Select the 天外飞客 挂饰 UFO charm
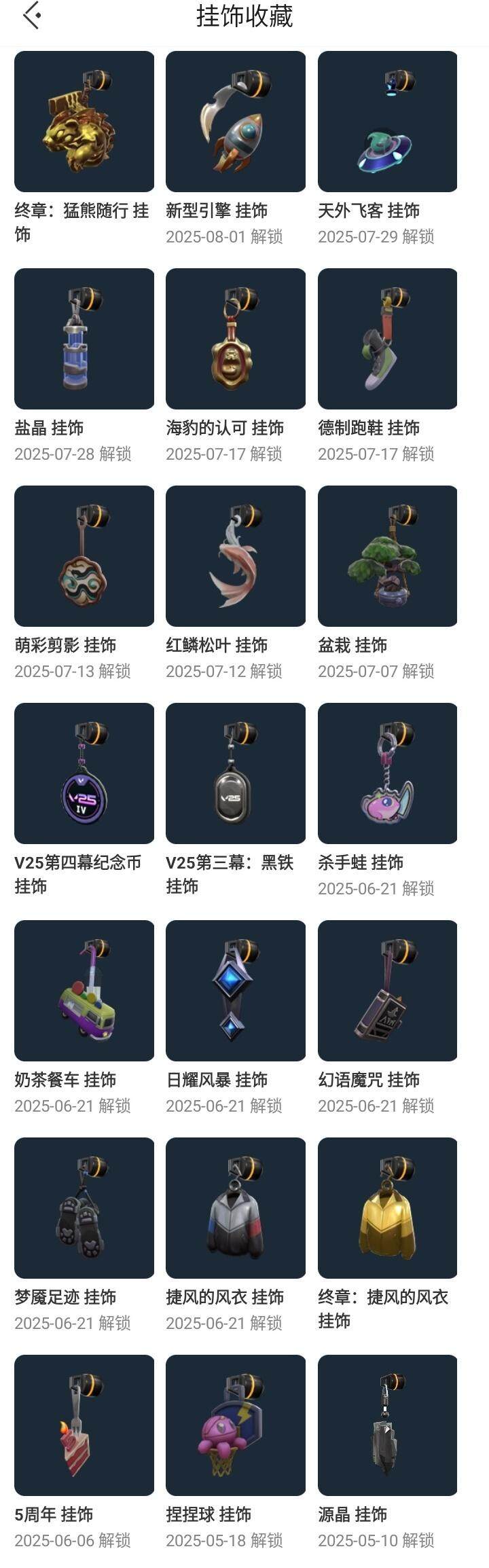The width and height of the screenshot is (489, 1568). click(387, 122)
